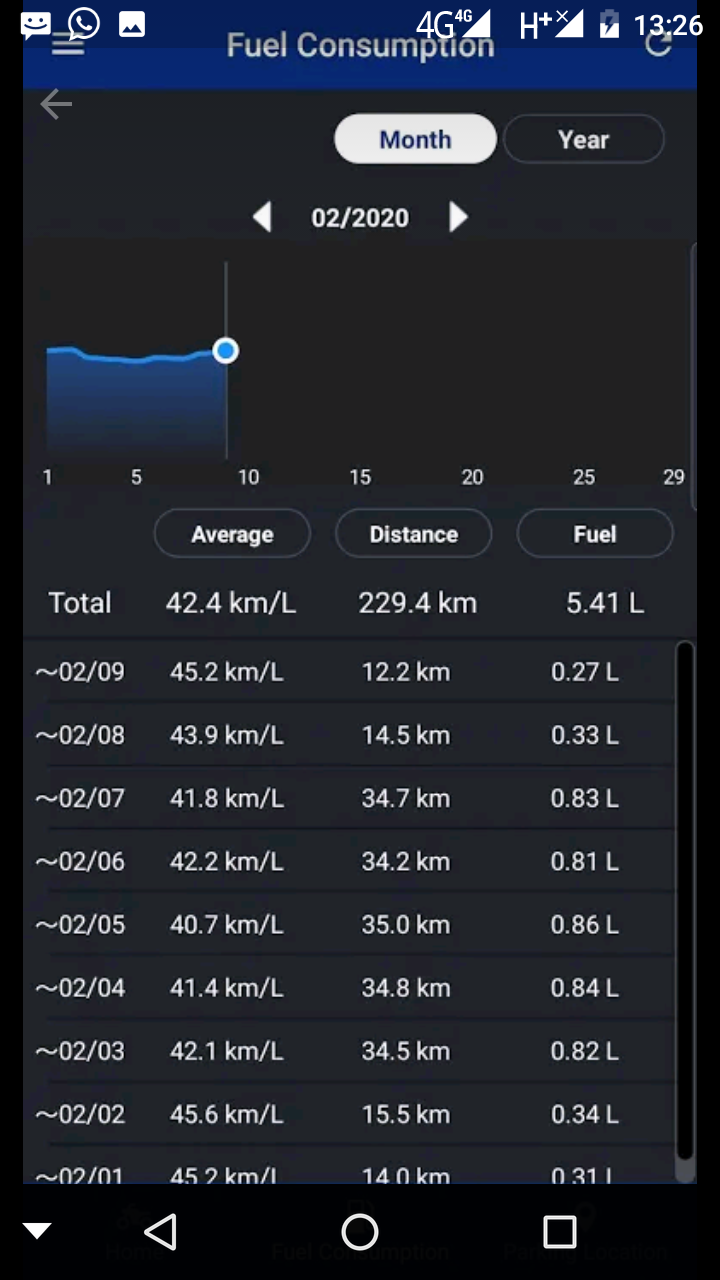720x1280 pixels.
Task: Select the Month view
Action: [415, 139]
